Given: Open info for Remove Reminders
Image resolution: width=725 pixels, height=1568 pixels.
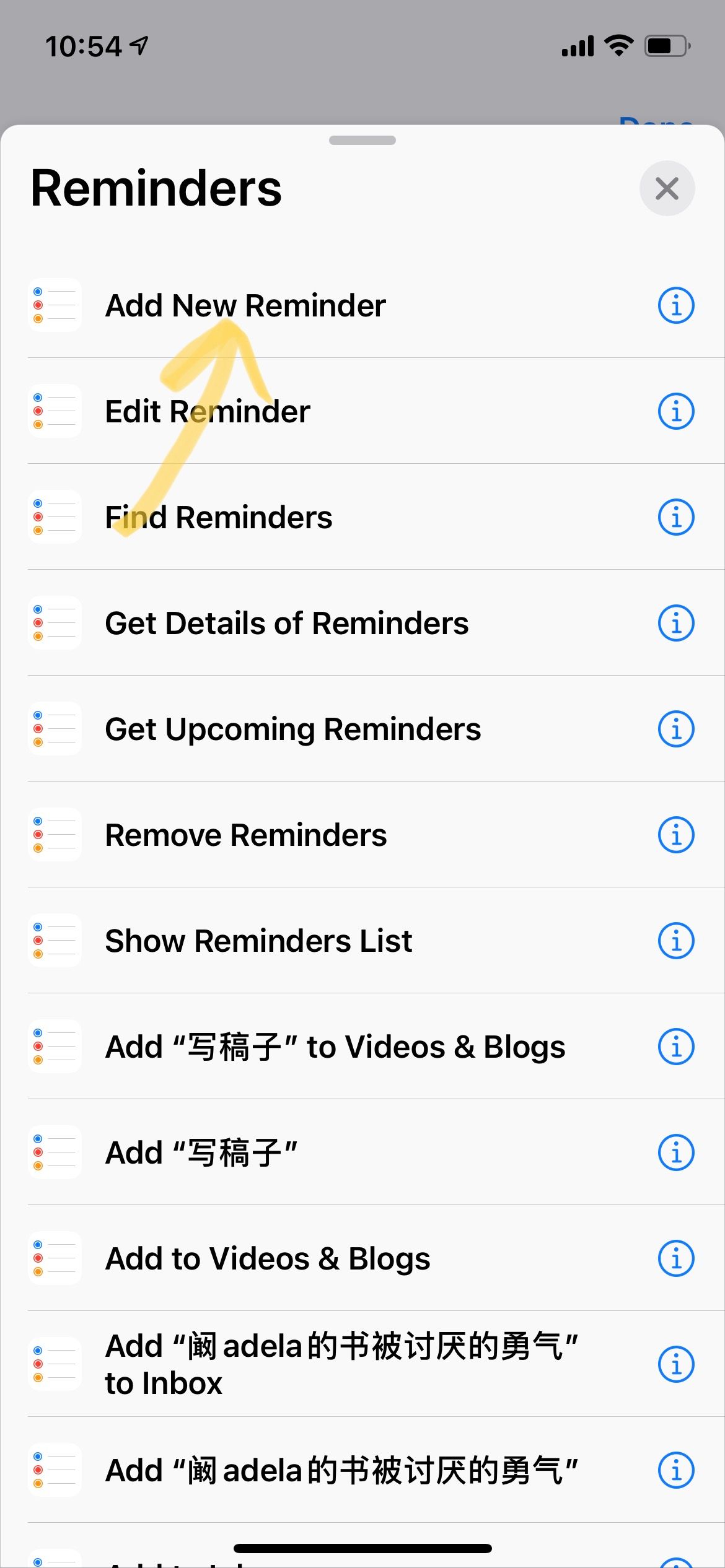Looking at the screenshot, I should coord(675,835).
